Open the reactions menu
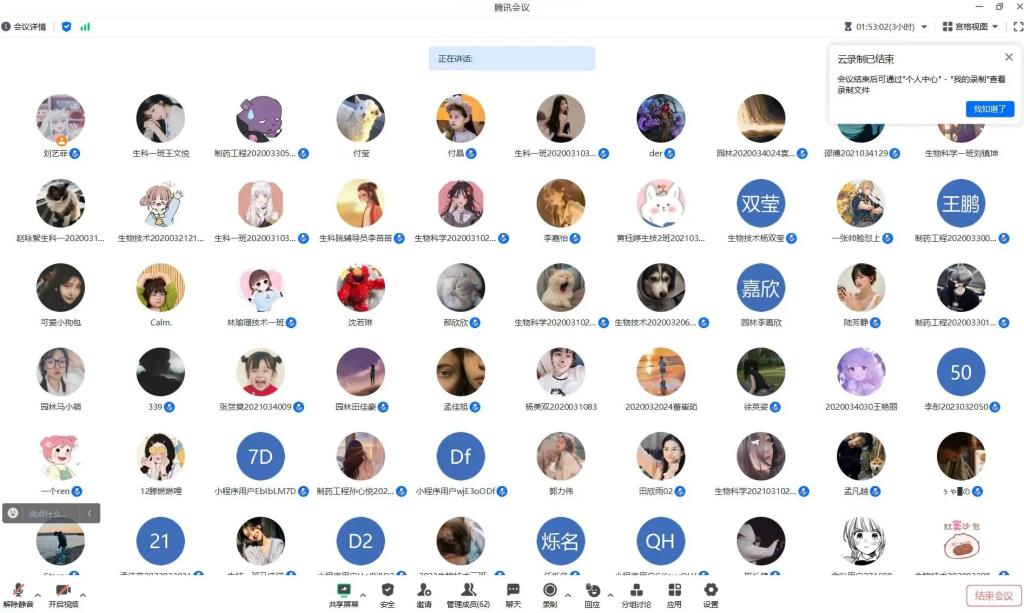1024x613 pixels. (593, 594)
